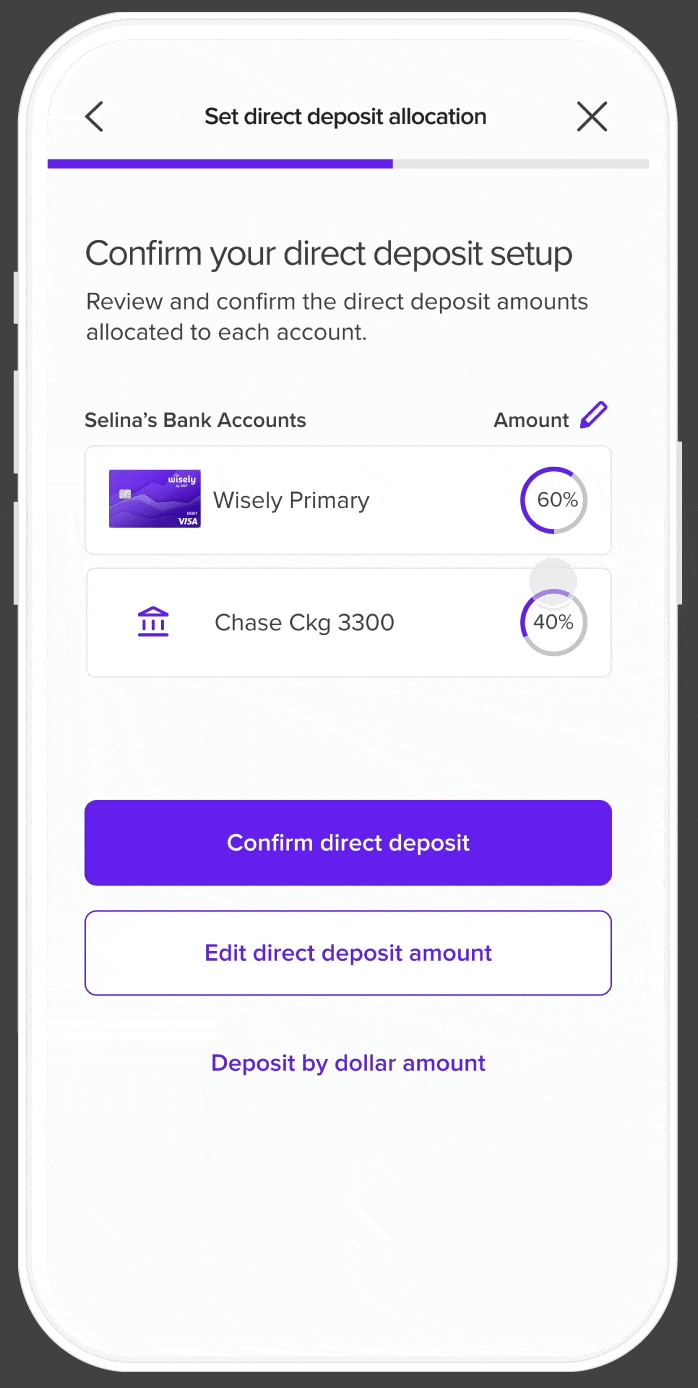Open the Wisely Primary account card
The image size is (698, 1388).
point(347,500)
